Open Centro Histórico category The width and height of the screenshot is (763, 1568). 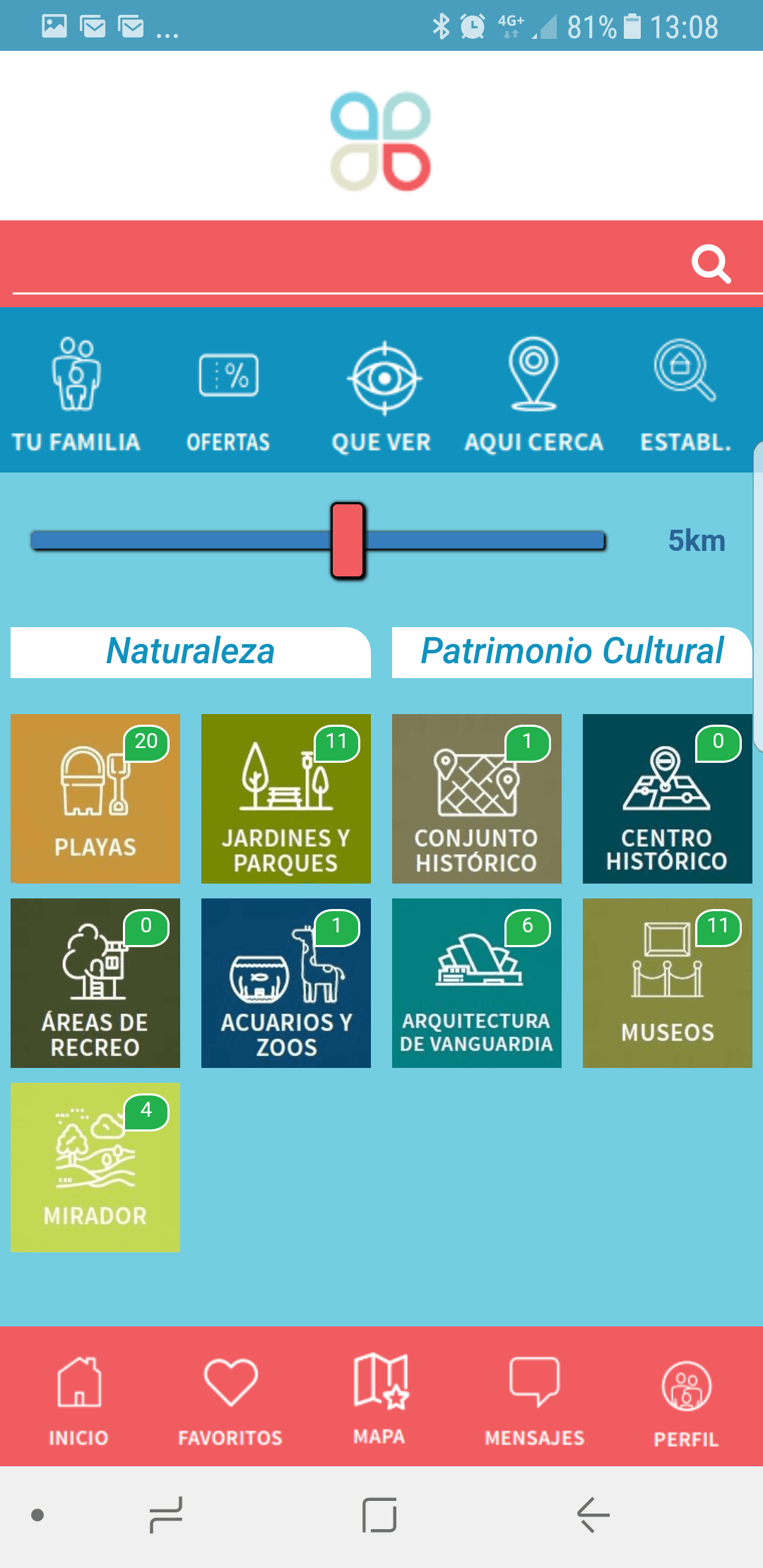point(668,799)
